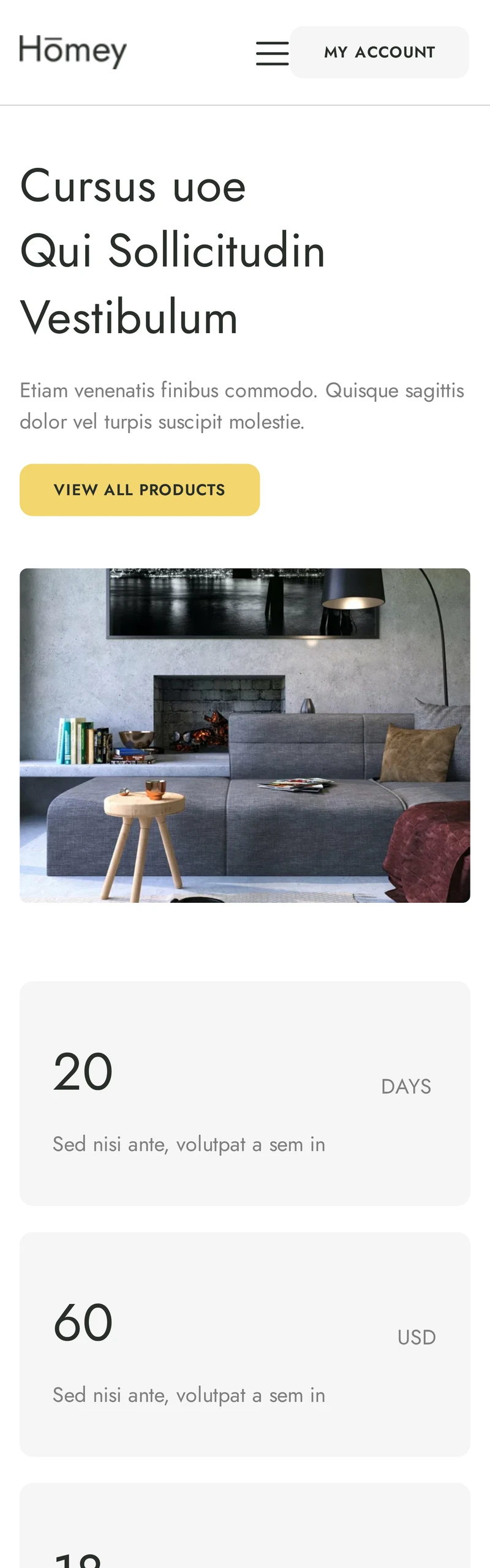Tap View All Products button
The width and height of the screenshot is (490, 1568).
(140, 490)
